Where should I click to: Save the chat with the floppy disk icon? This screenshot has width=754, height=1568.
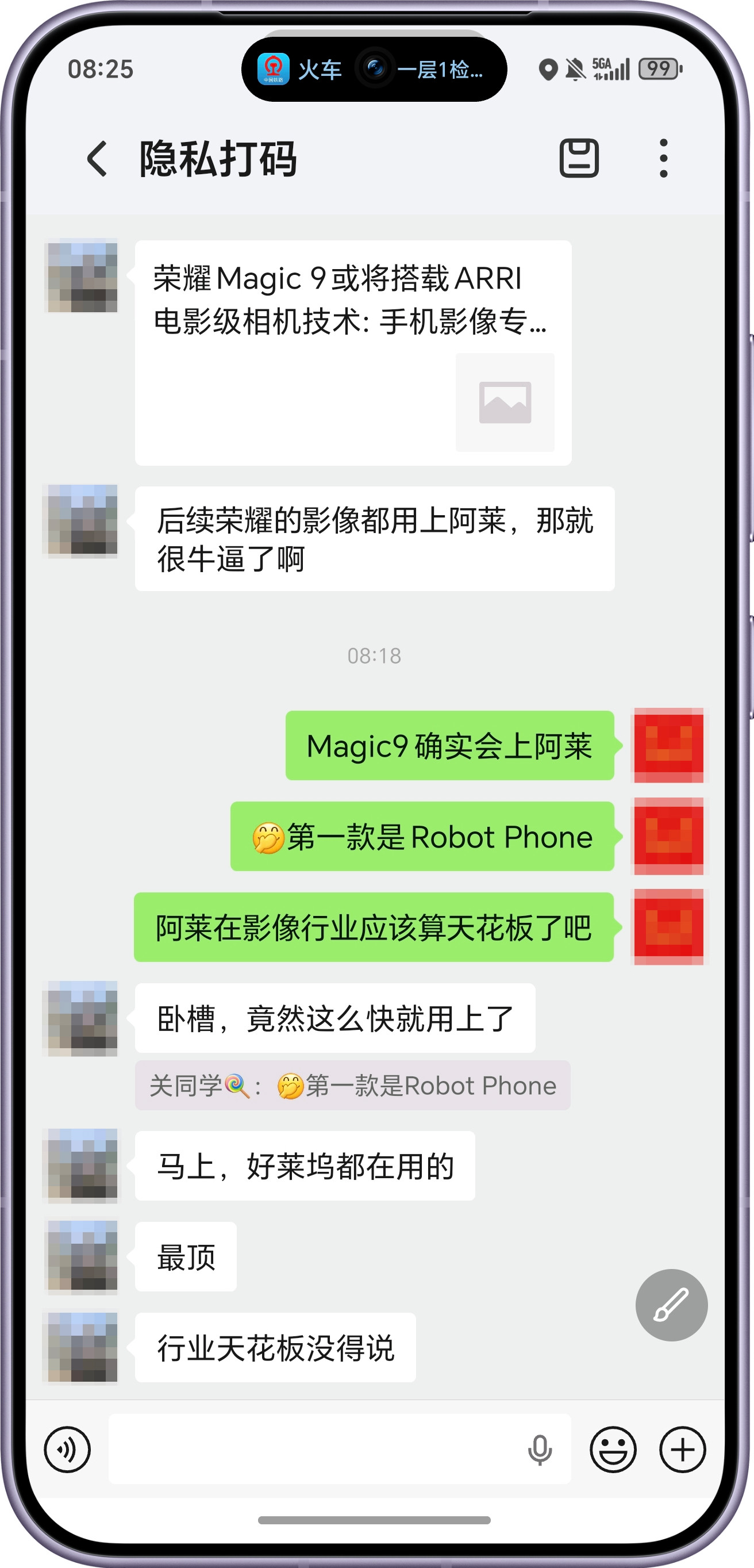pyautogui.click(x=579, y=157)
